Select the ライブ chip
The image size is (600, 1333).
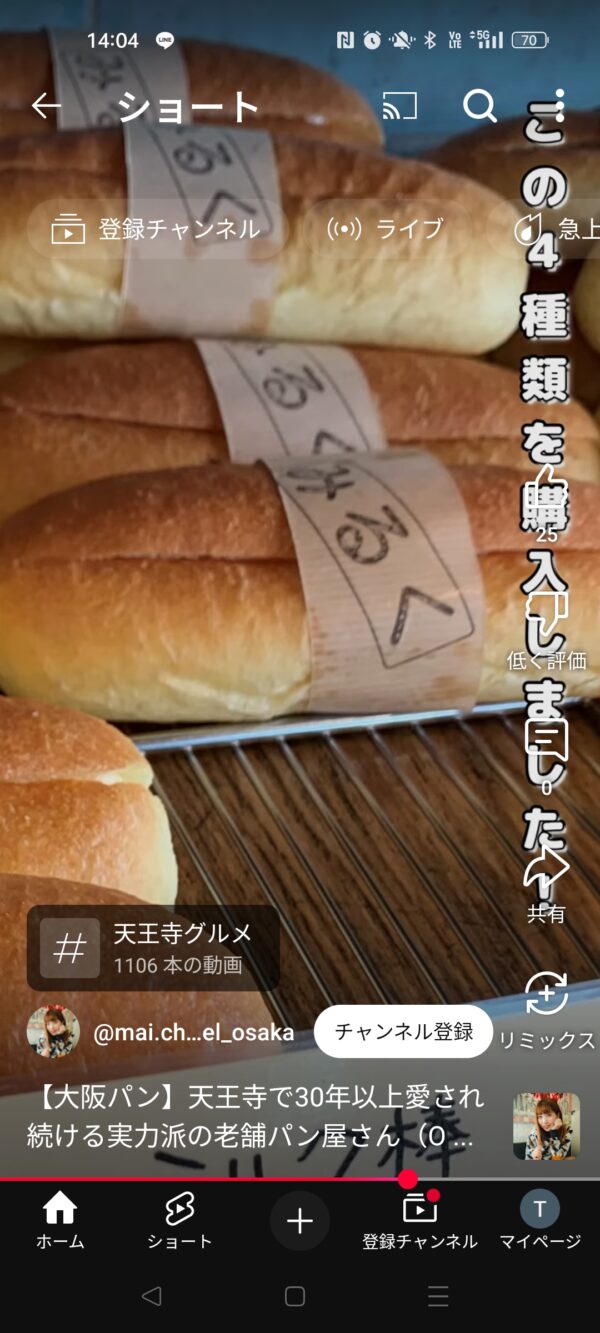pyautogui.click(x=386, y=229)
